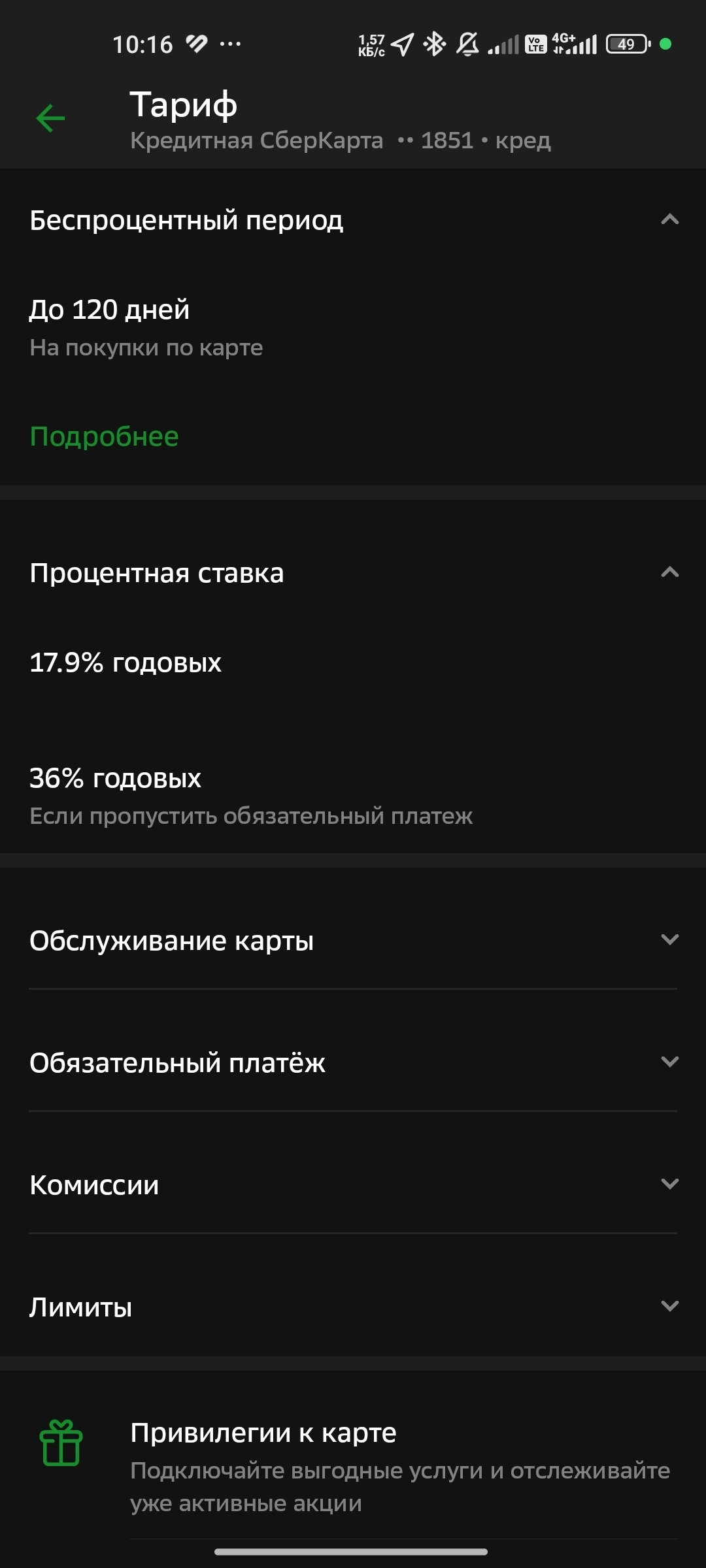Collapse the Процентная ставка section

[669, 573]
